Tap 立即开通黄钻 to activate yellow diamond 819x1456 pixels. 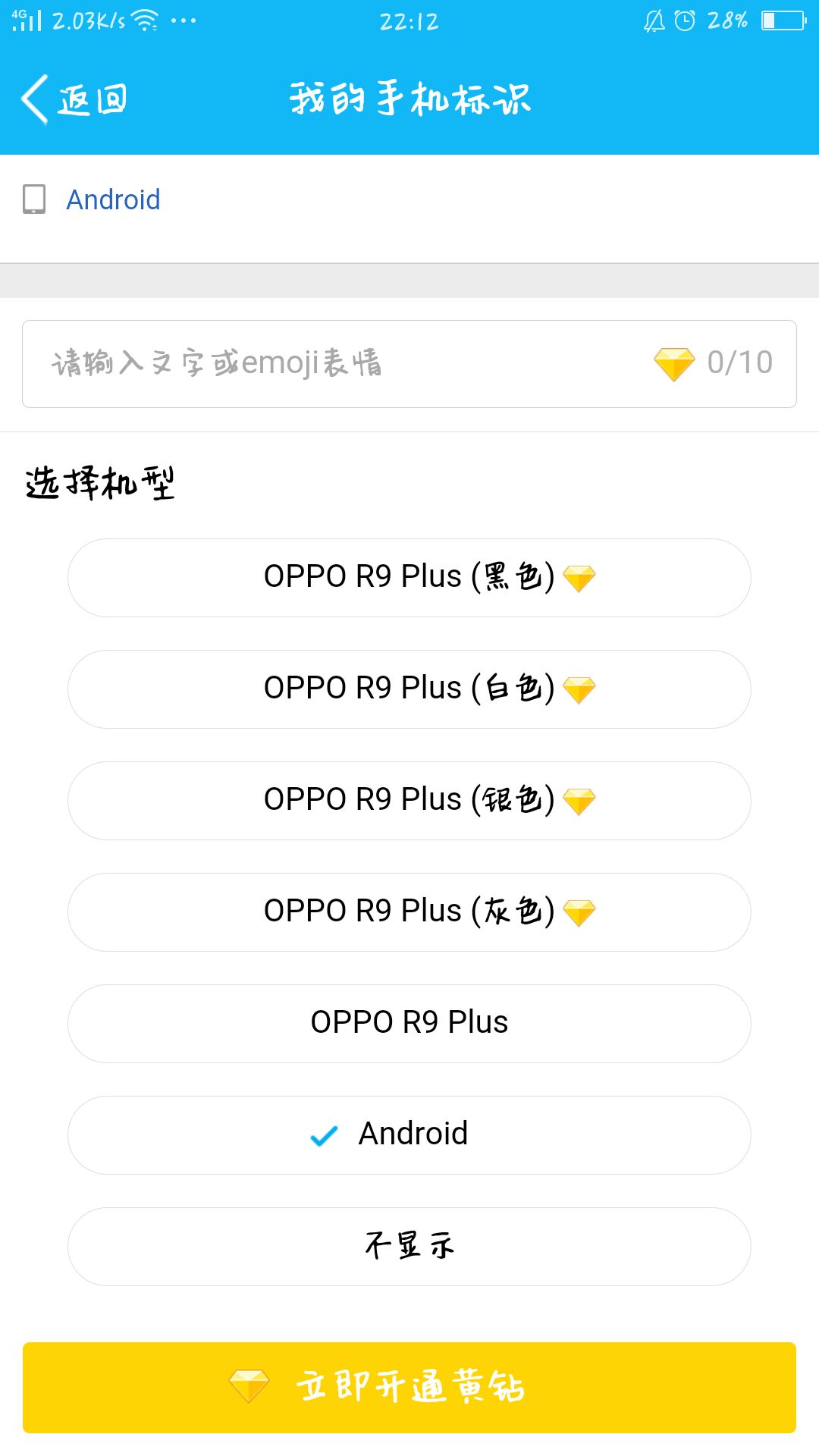point(409,1388)
